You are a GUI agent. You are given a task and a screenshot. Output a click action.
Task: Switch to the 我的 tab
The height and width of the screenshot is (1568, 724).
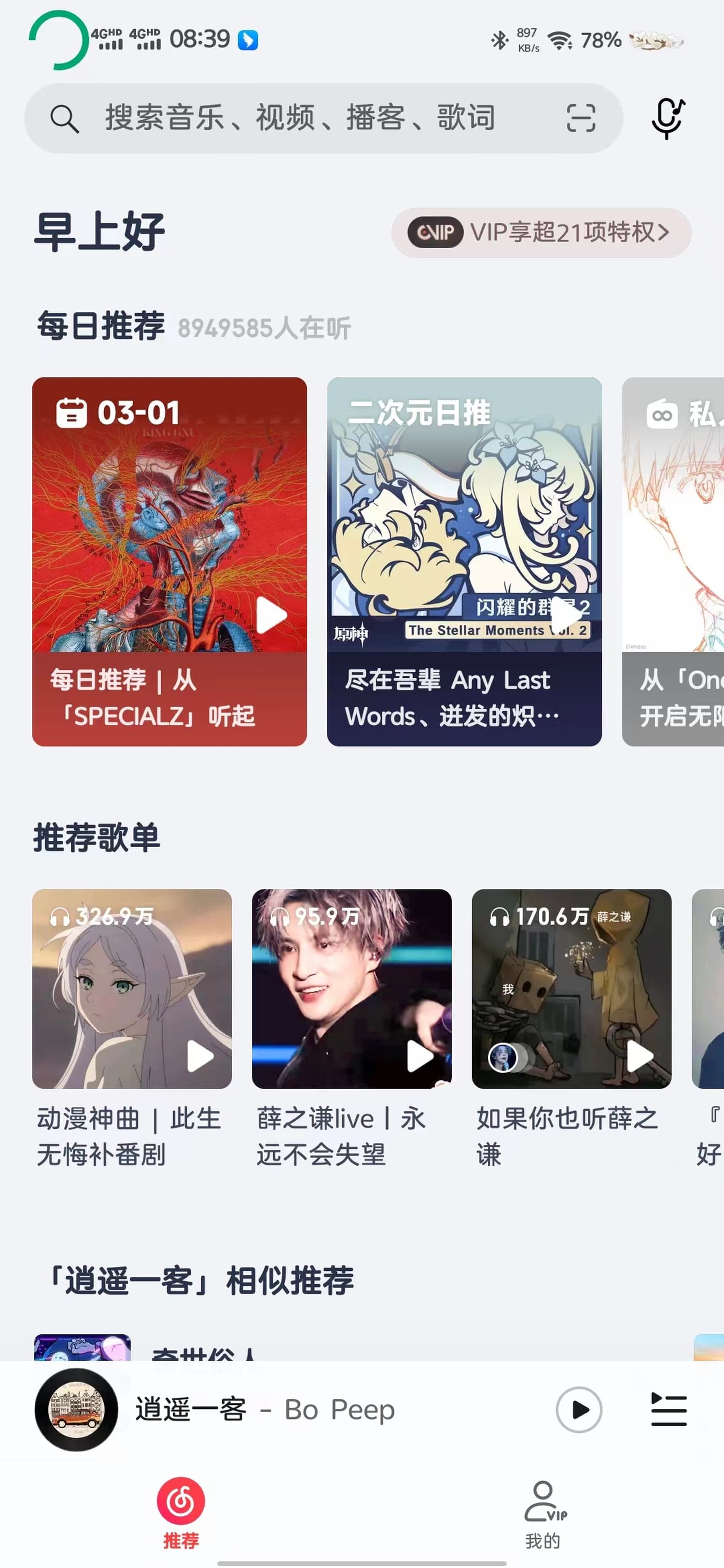click(x=543, y=1513)
